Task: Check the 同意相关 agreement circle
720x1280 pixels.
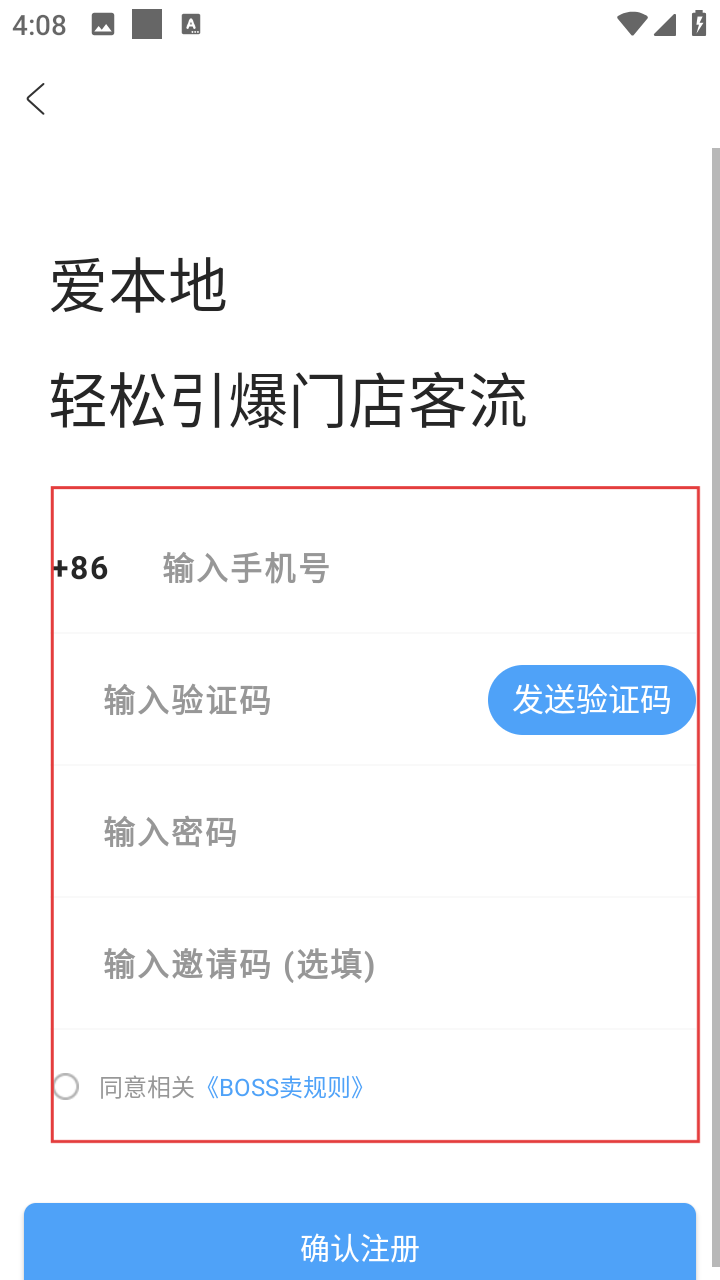Action: (x=66, y=1087)
